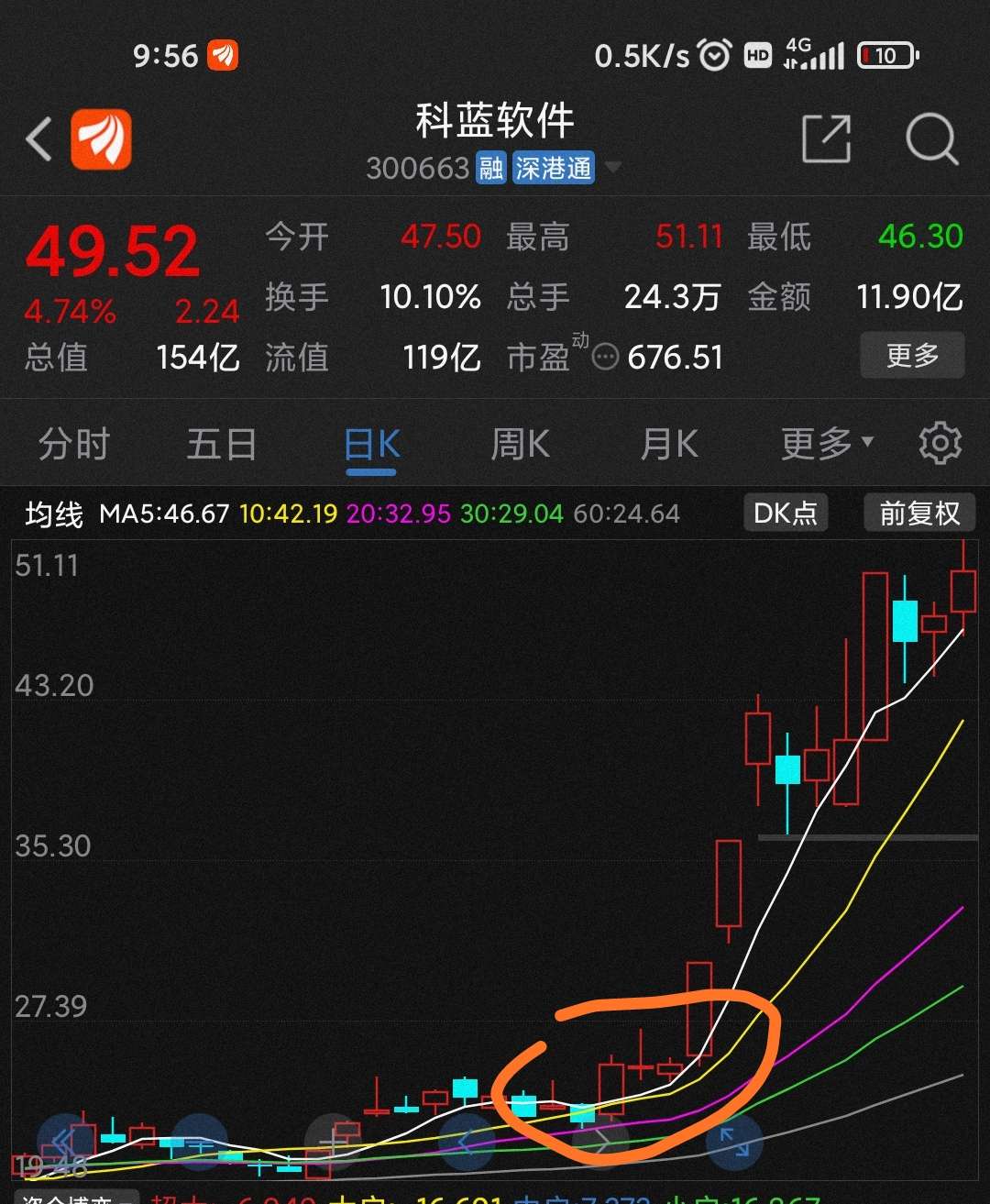Viewport: 990px width, 1204px height.
Task: Expand 更多 stock details panel
Action: click(912, 355)
